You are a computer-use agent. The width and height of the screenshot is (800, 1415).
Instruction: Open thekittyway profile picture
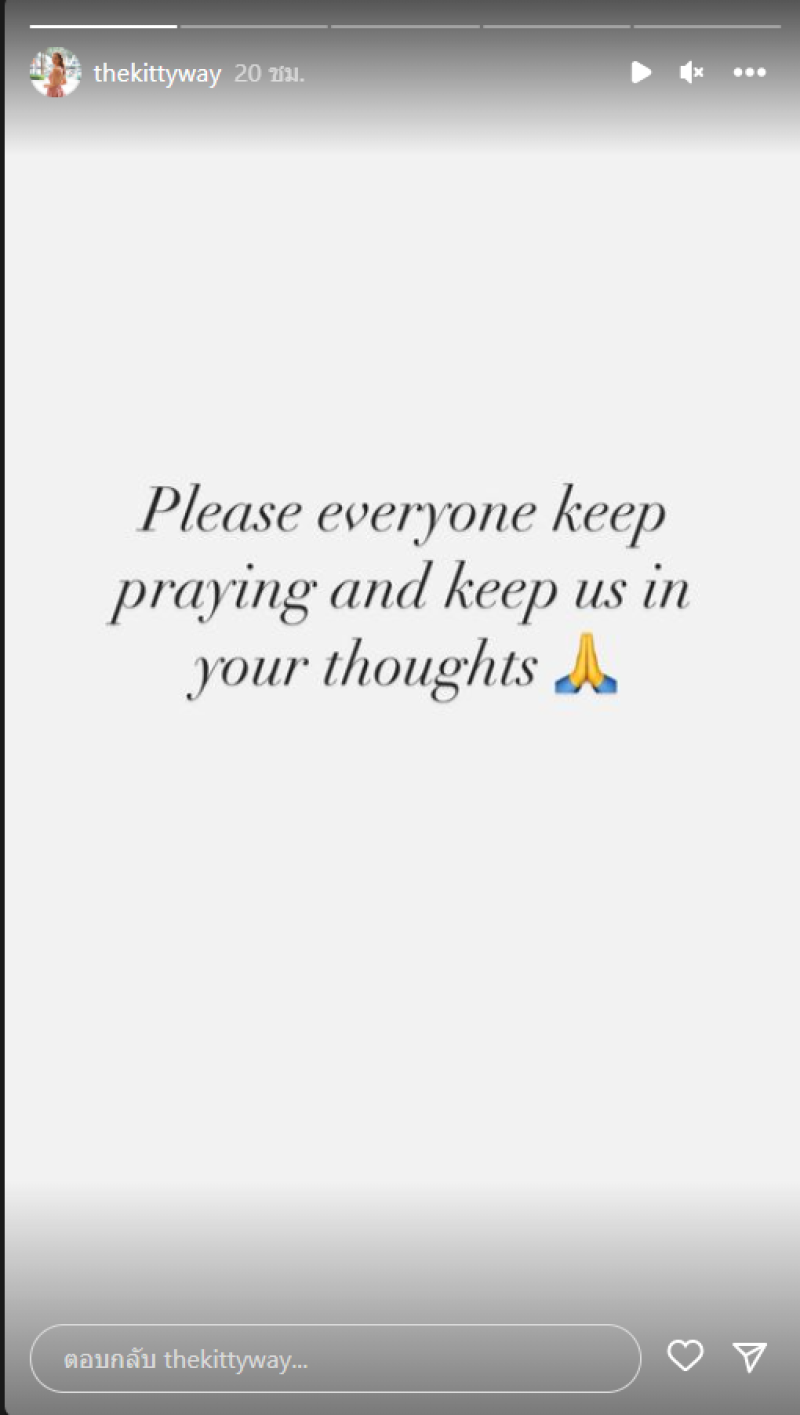coord(55,72)
